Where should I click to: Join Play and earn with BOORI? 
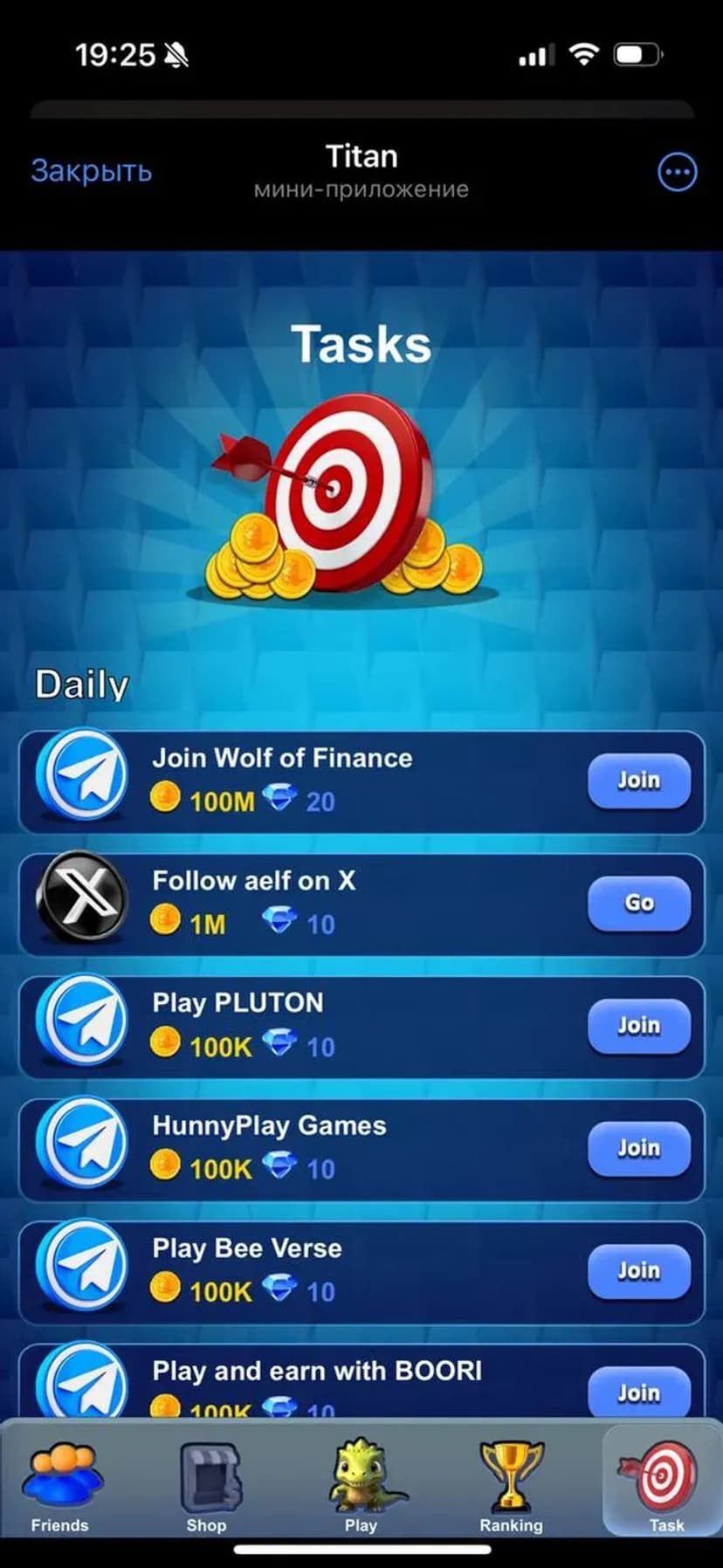coord(638,1392)
